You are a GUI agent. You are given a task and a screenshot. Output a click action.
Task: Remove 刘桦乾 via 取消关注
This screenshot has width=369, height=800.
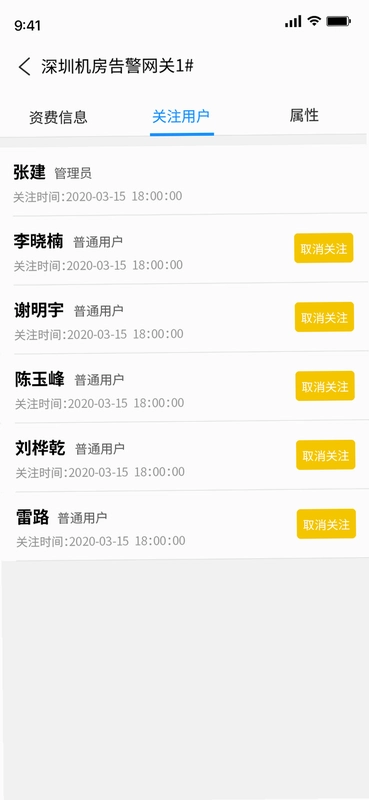point(326,455)
